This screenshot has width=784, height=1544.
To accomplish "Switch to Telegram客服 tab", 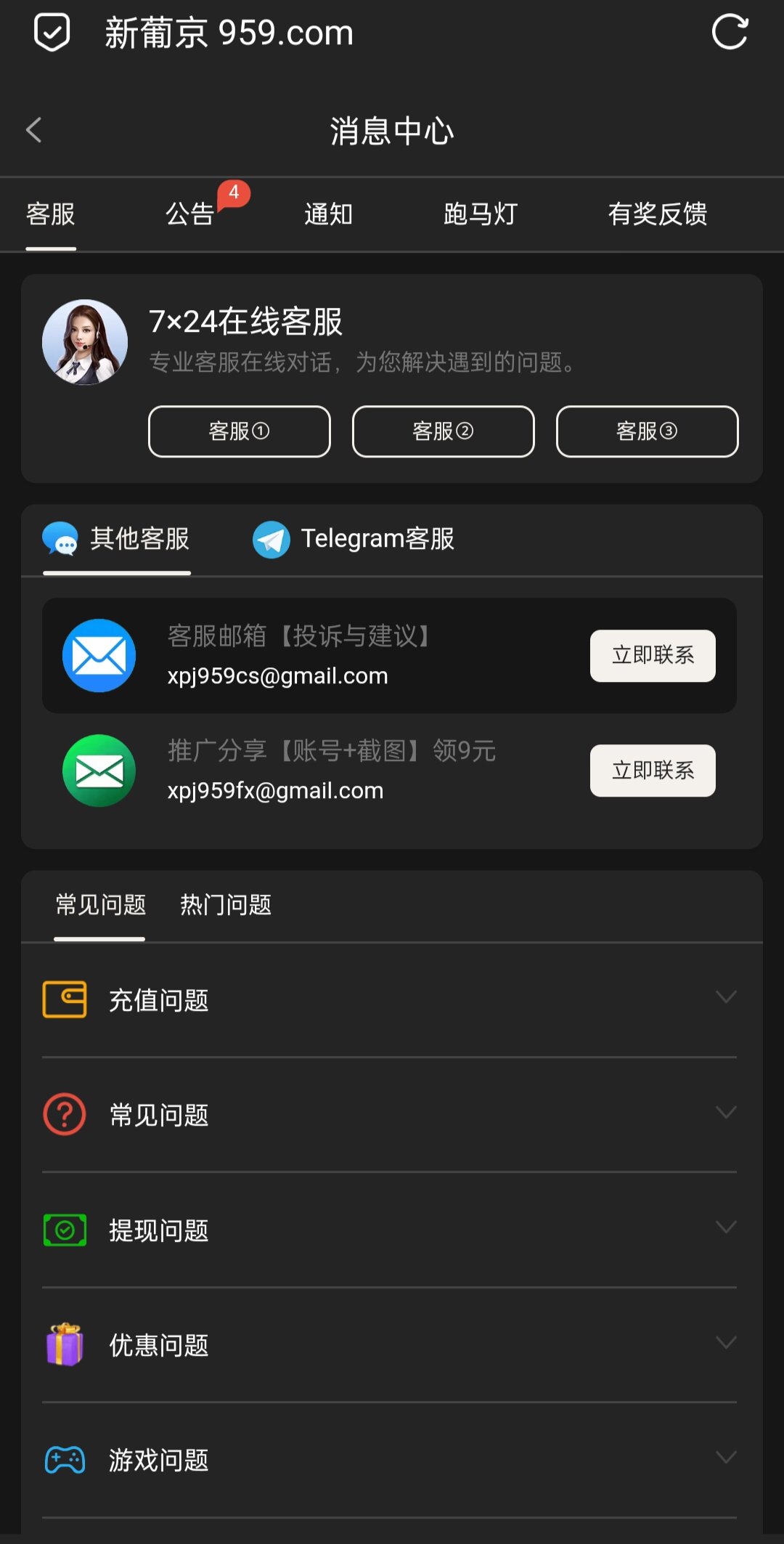I will [354, 539].
